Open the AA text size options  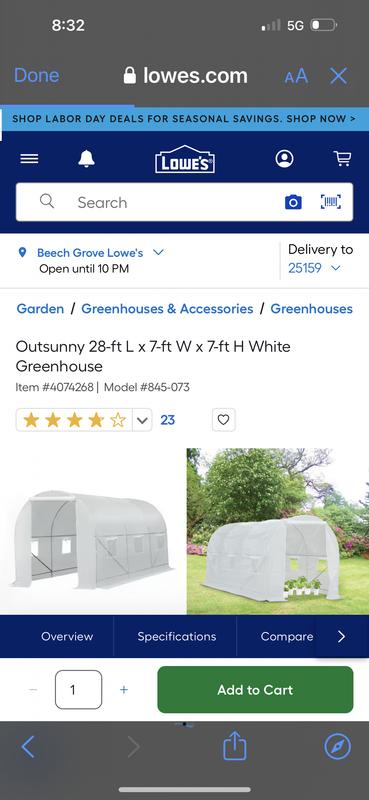(x=297, y=76)
